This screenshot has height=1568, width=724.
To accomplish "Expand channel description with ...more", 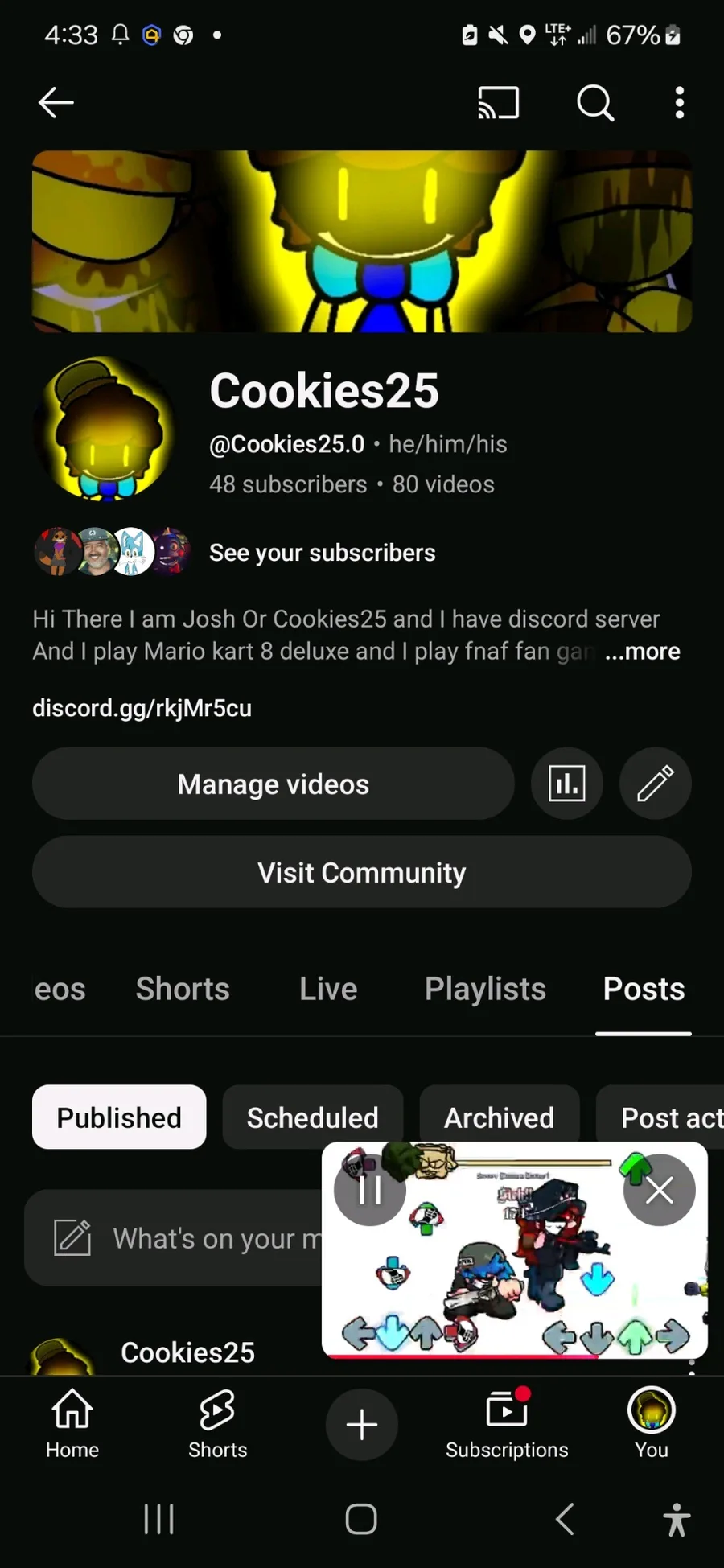I will (x=642, y=651).
